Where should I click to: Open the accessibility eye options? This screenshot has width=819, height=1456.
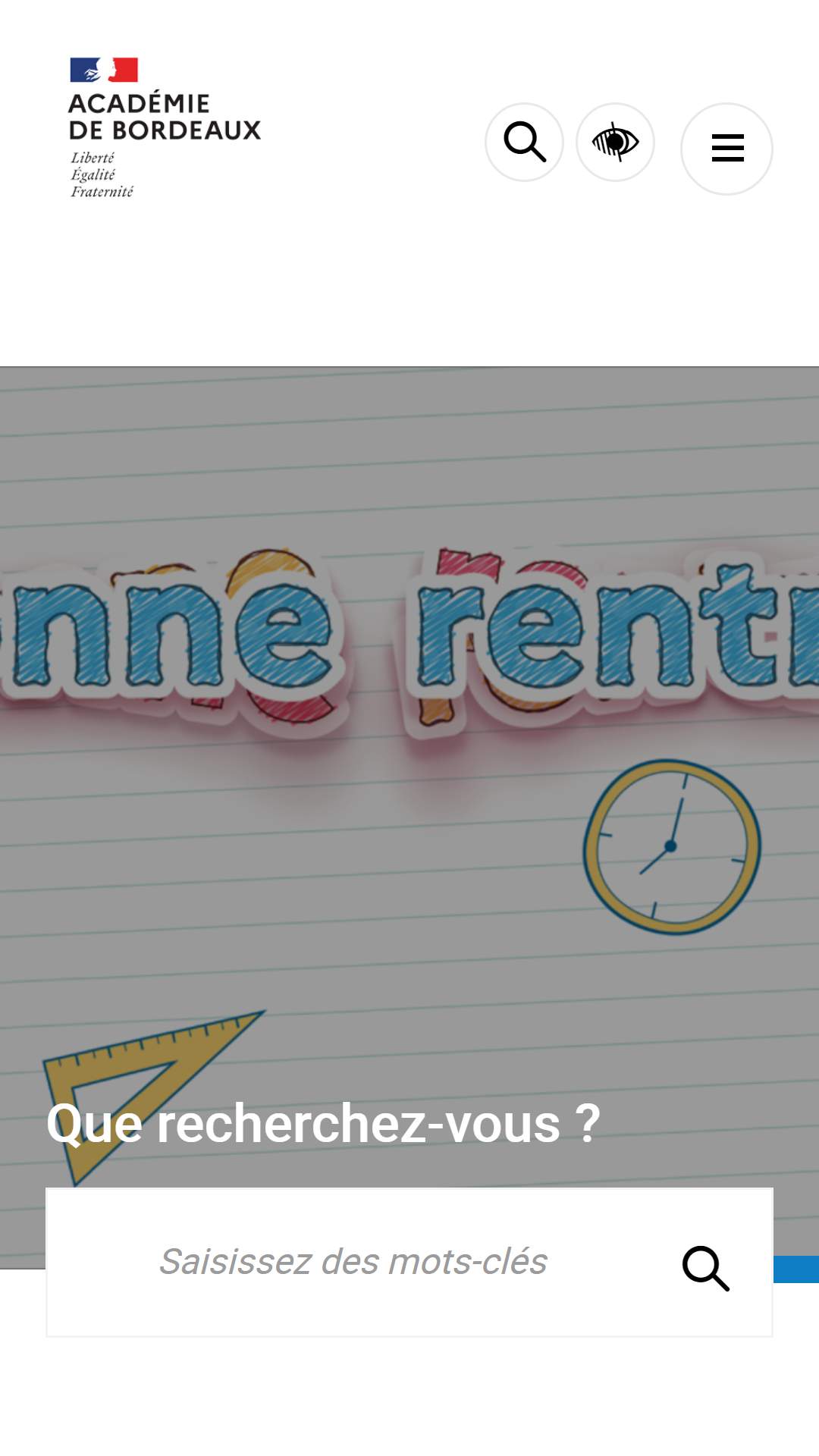615,142
